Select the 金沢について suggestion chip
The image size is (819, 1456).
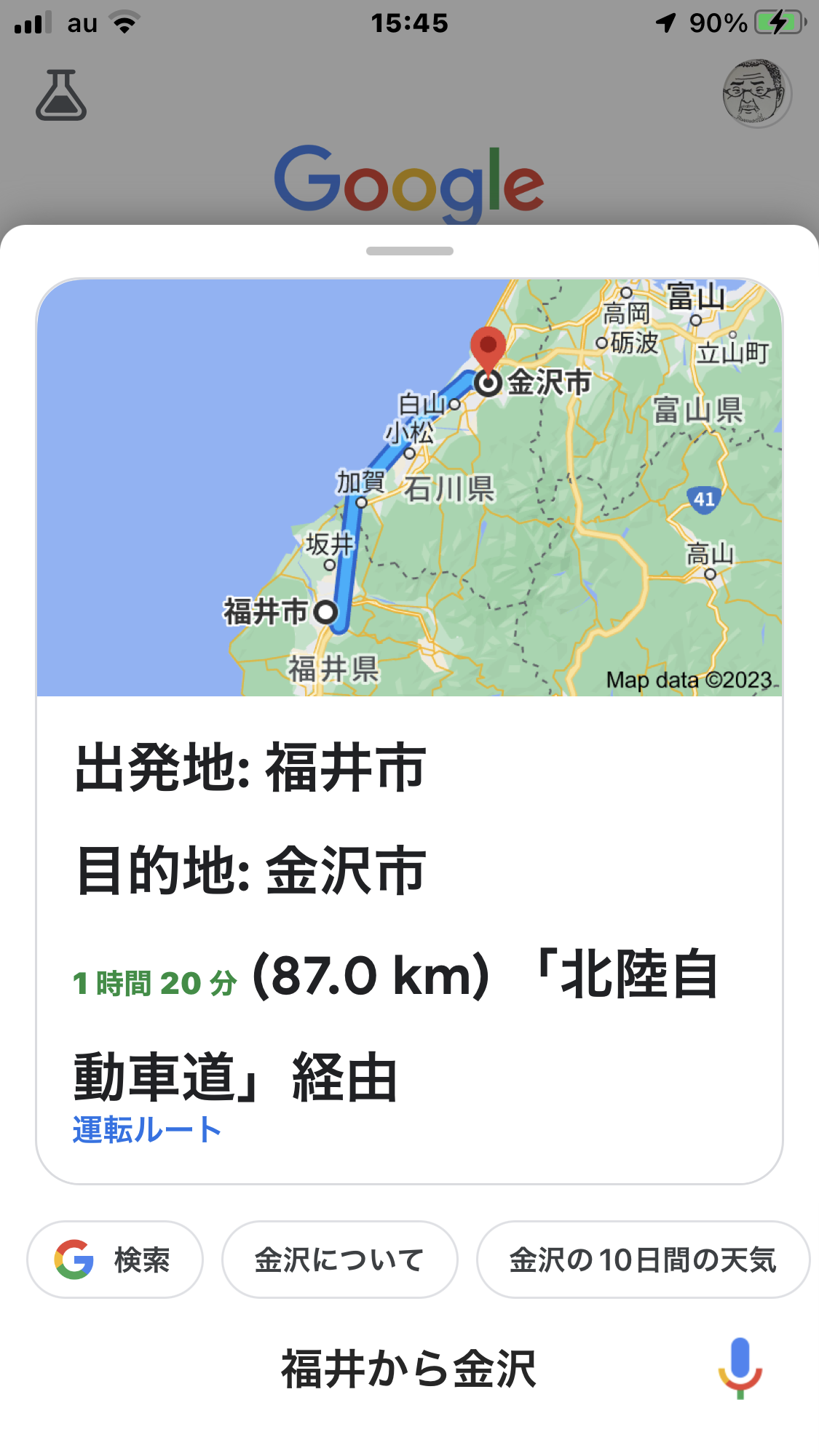[339, 1260]
